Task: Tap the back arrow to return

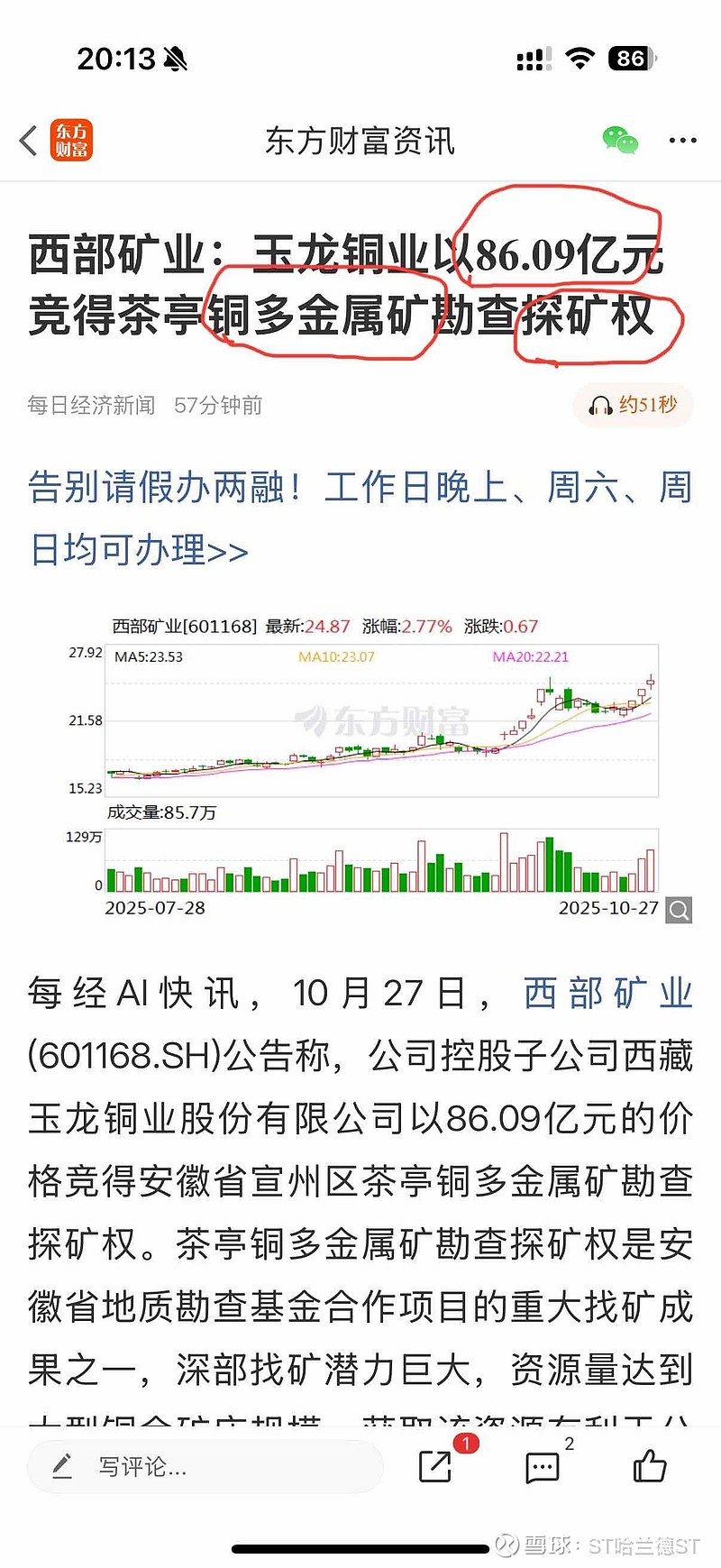Action: (x=26, y=141)
